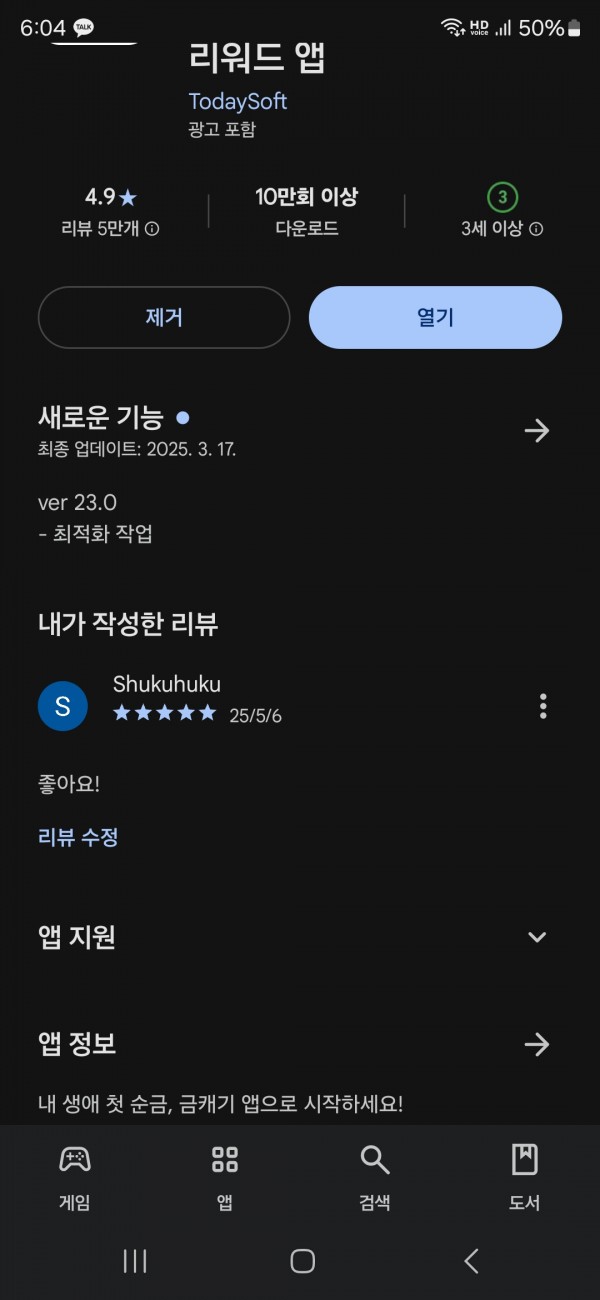600x1300 pixels.
Task: Tap 리뷰 수정 to edit review
Action: pyautogui.click(x=78, y=837)
